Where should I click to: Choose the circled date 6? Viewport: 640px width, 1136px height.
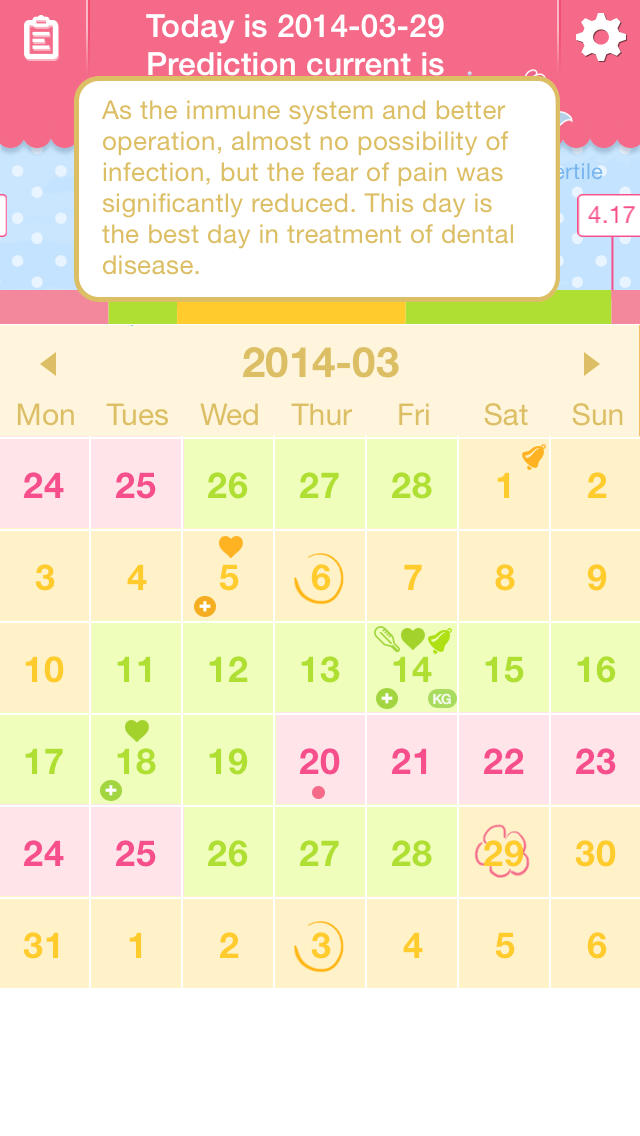click(320, 577)
